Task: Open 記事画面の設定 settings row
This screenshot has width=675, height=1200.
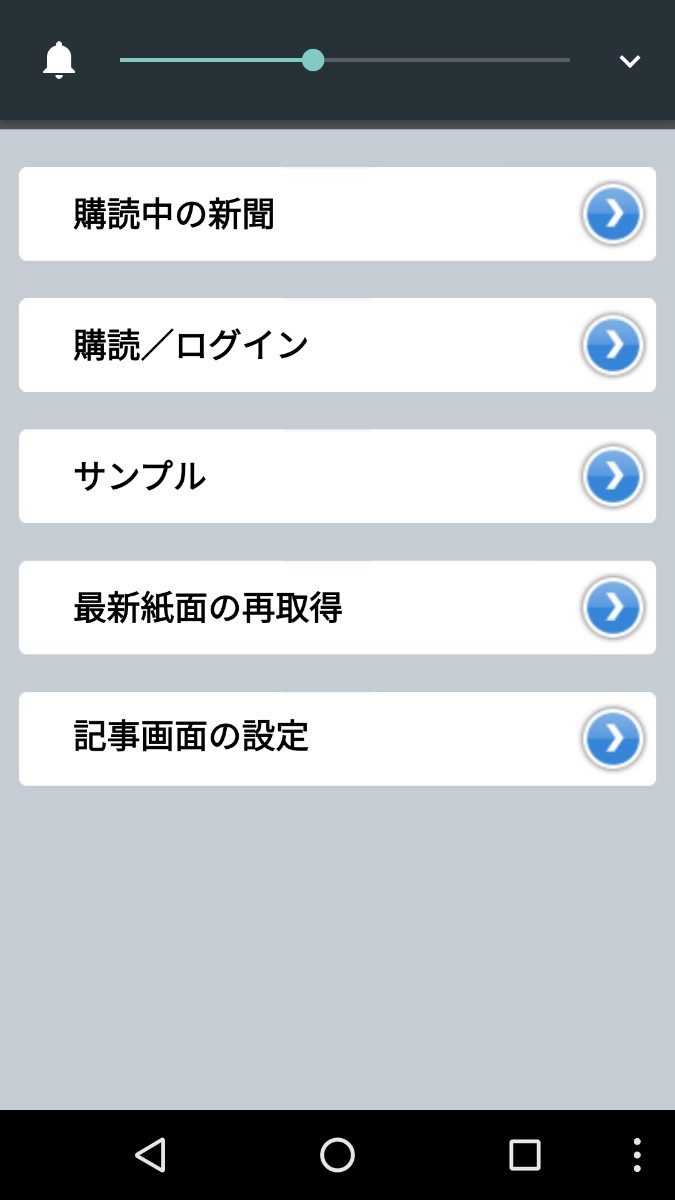Action: tap(337, 738)
